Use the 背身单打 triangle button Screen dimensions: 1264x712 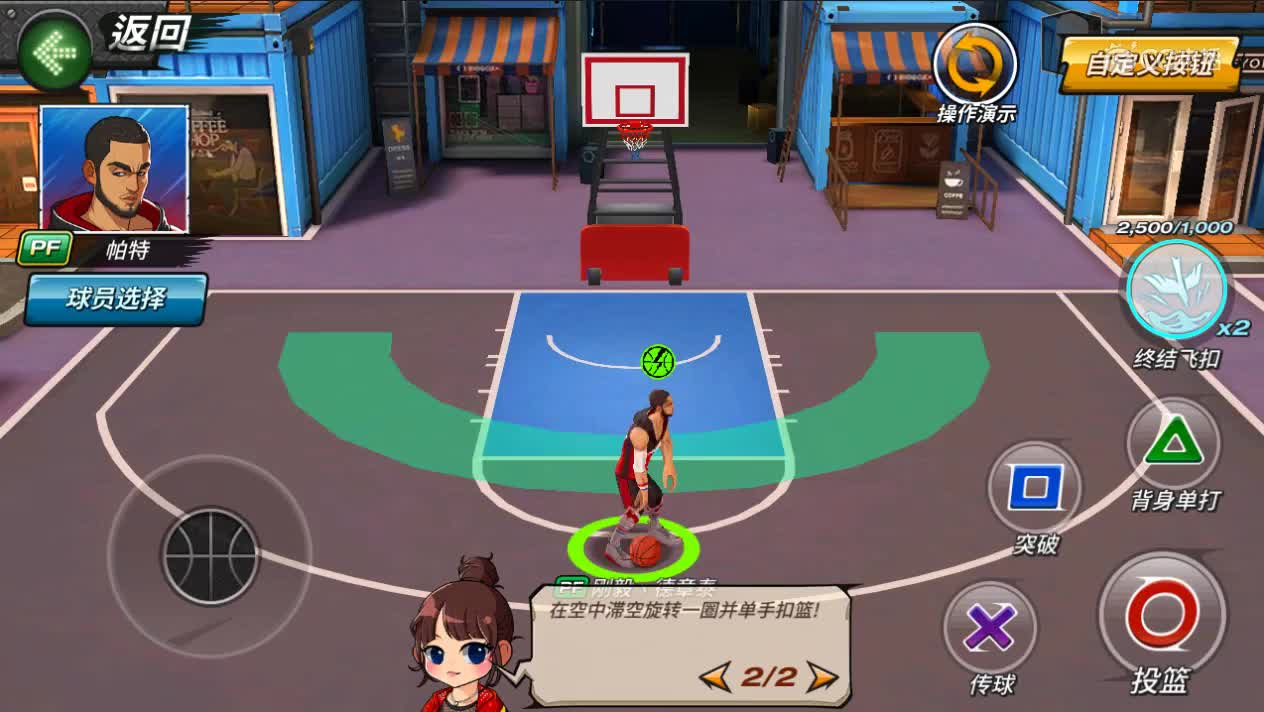(x=1173, y=443)
